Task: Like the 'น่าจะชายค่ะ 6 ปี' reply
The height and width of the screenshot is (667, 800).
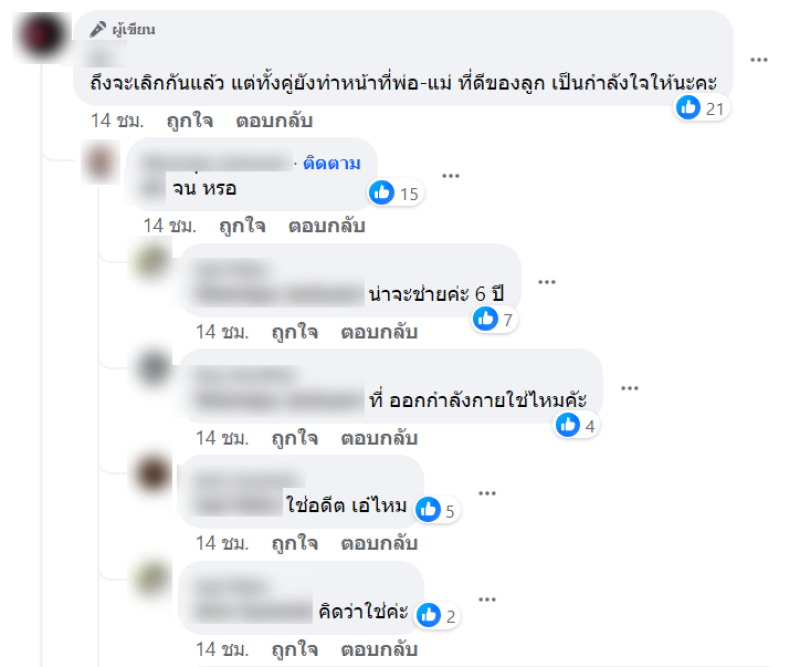Action: click(x=295, y=332)
